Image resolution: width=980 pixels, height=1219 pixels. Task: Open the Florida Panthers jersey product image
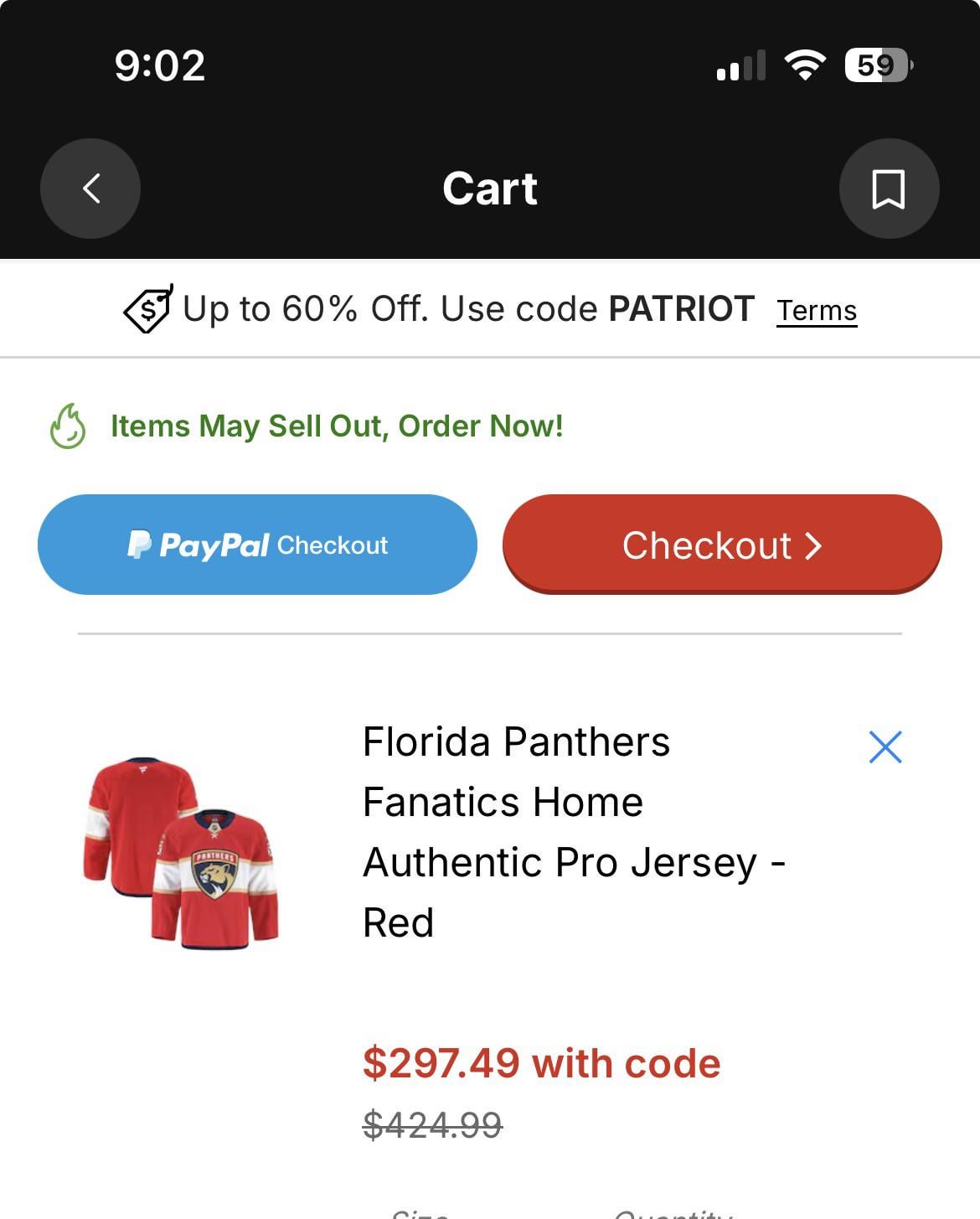click(181, 853)
